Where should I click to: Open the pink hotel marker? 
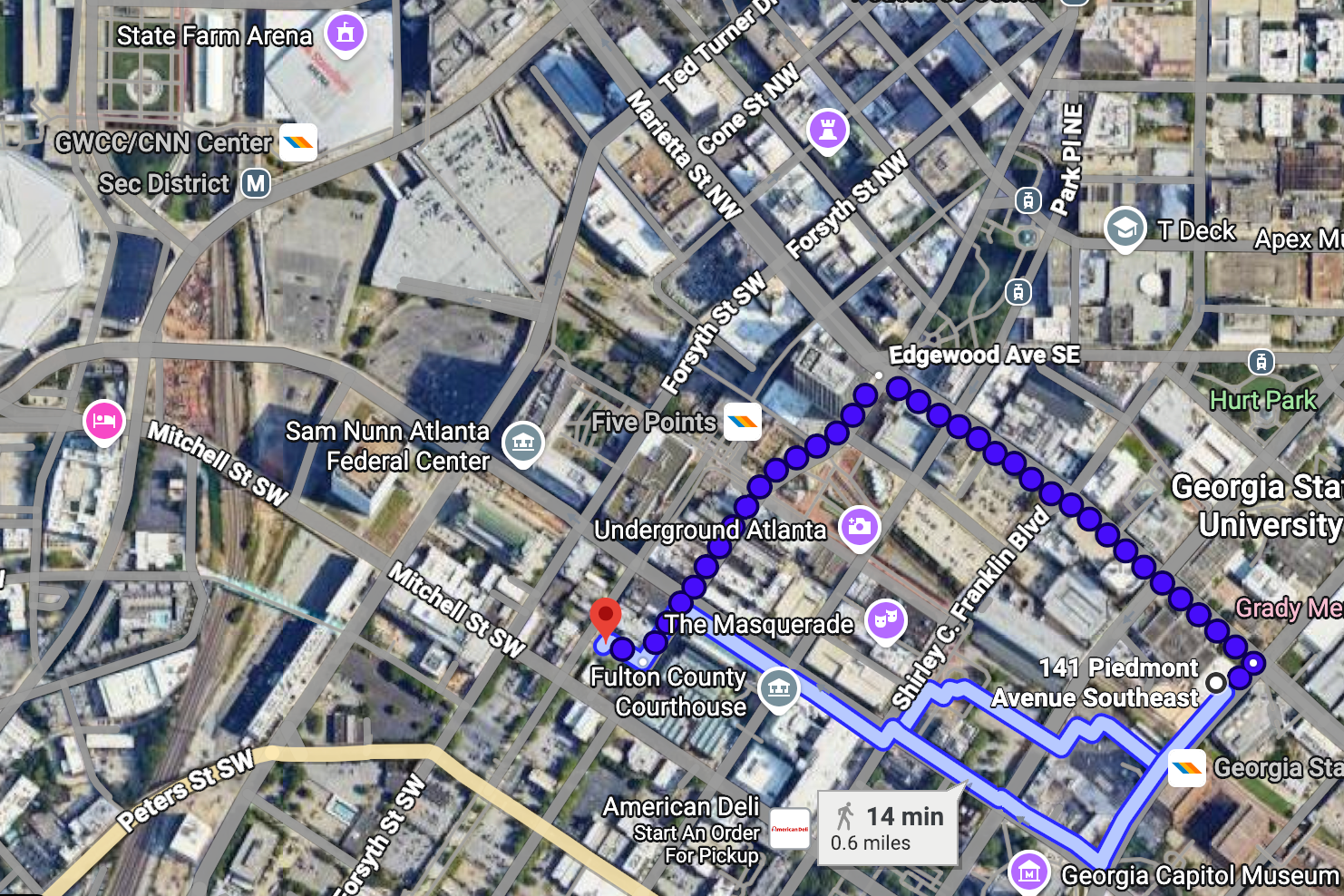pyautogui.click(x=104, y=422)
